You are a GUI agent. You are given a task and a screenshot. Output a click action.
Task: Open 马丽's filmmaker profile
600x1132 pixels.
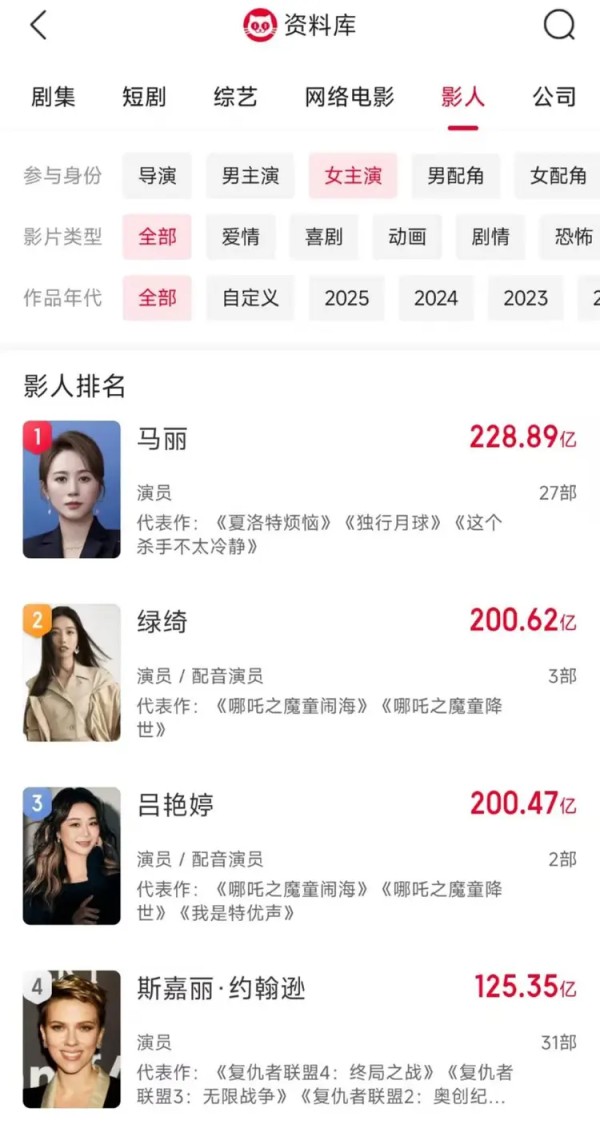[300, 489]
